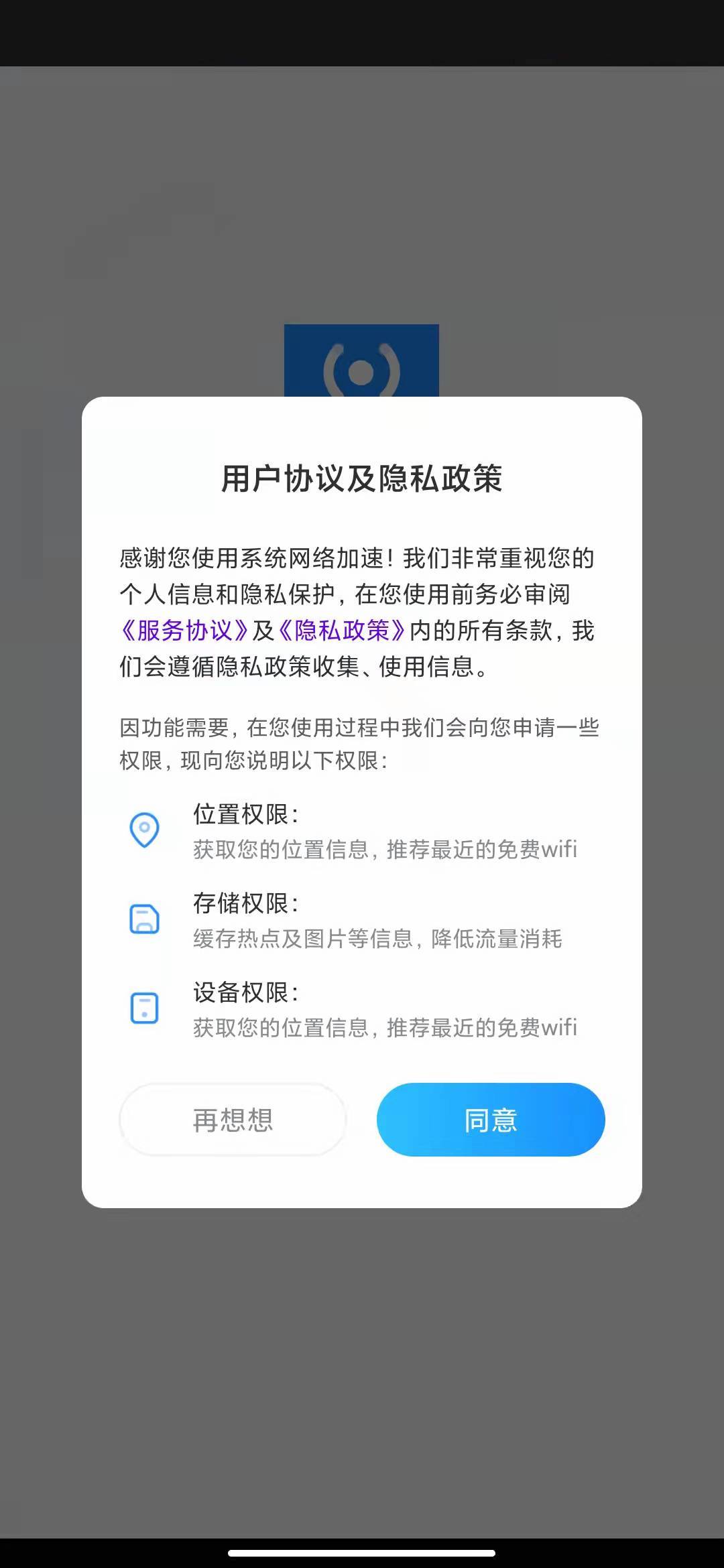Click the location pin icon beside 位置权限
This screenshot has width=724, height=1568.
pyautogui.click(x=143, y=830)
